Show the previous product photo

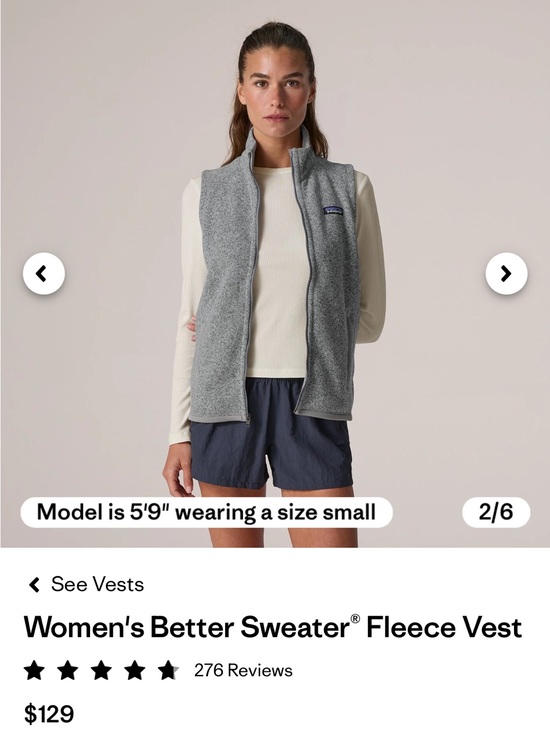43,273
